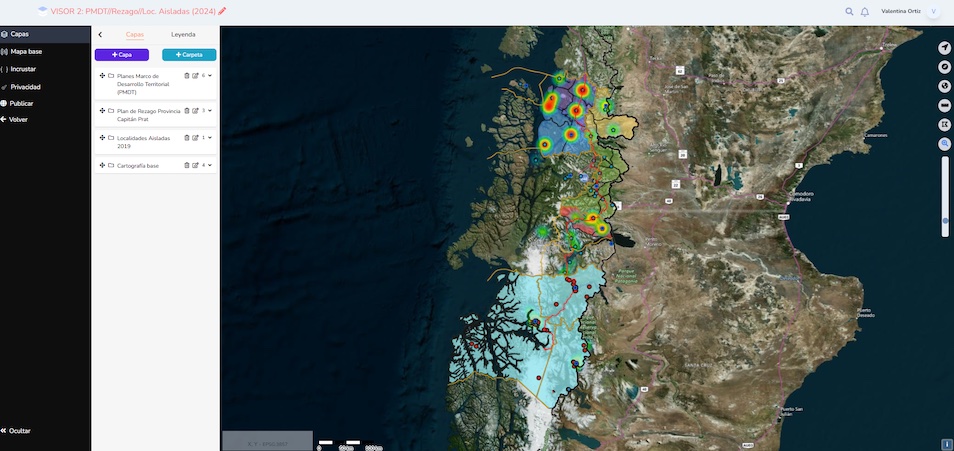The height and width of the screenshot is (451, 954).
Task: Open Valentina Ortiz's profile avatar
Action: (x=933, y=11)
